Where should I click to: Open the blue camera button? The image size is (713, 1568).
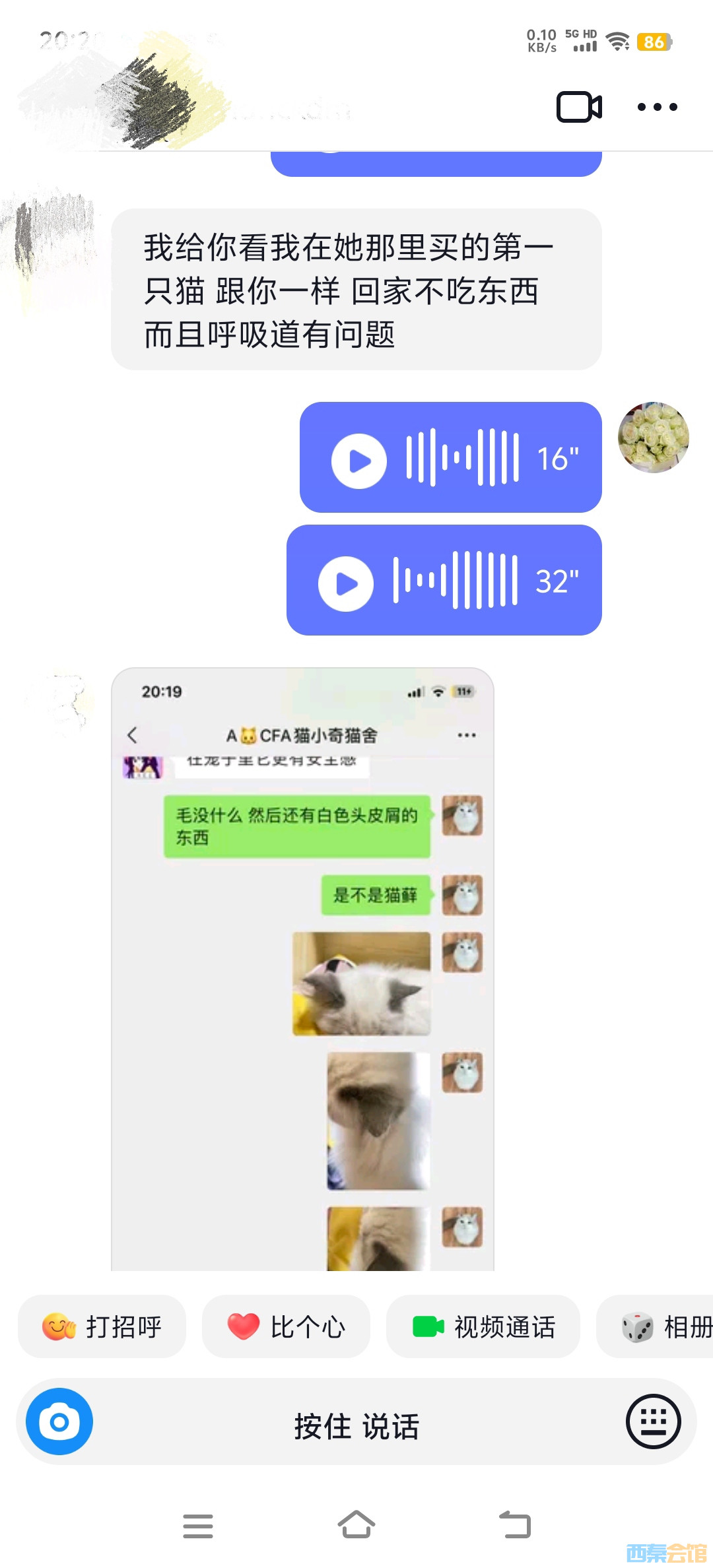pos(59,1421)
